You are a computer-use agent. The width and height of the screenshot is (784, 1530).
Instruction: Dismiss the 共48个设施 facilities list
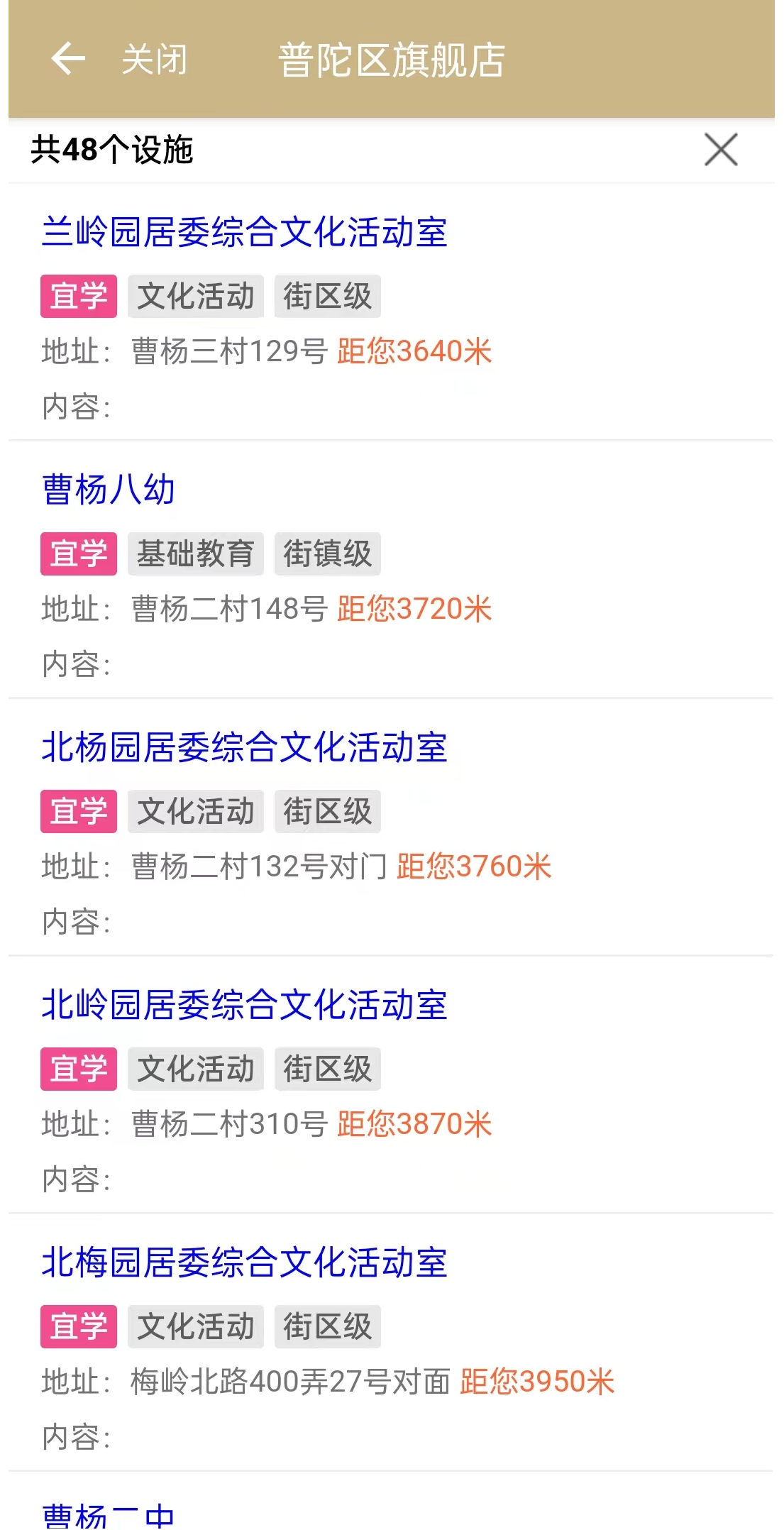point(720,150)
